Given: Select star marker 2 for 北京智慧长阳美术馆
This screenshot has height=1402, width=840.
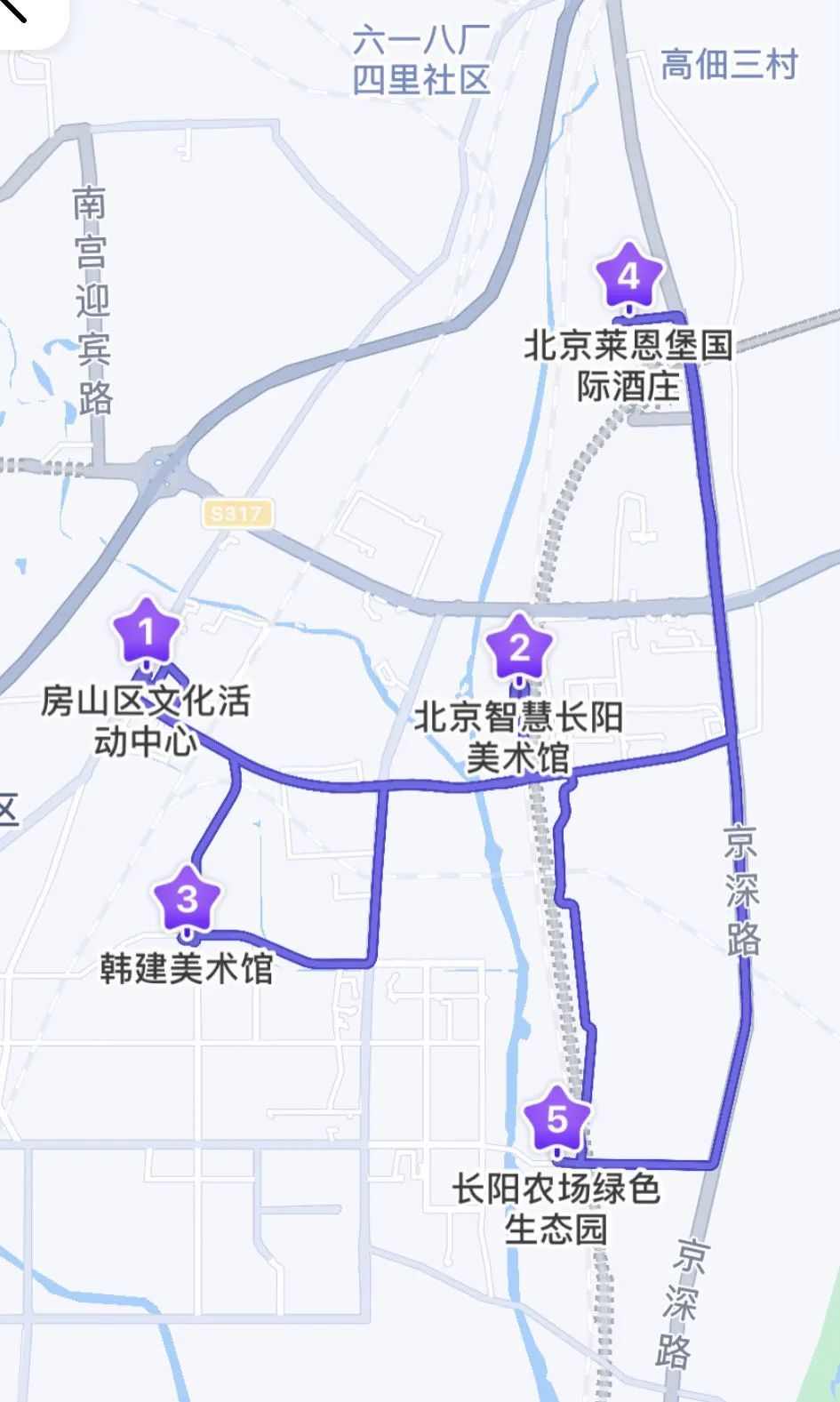Looking at the screenshot, I should [x=520, y=647].
